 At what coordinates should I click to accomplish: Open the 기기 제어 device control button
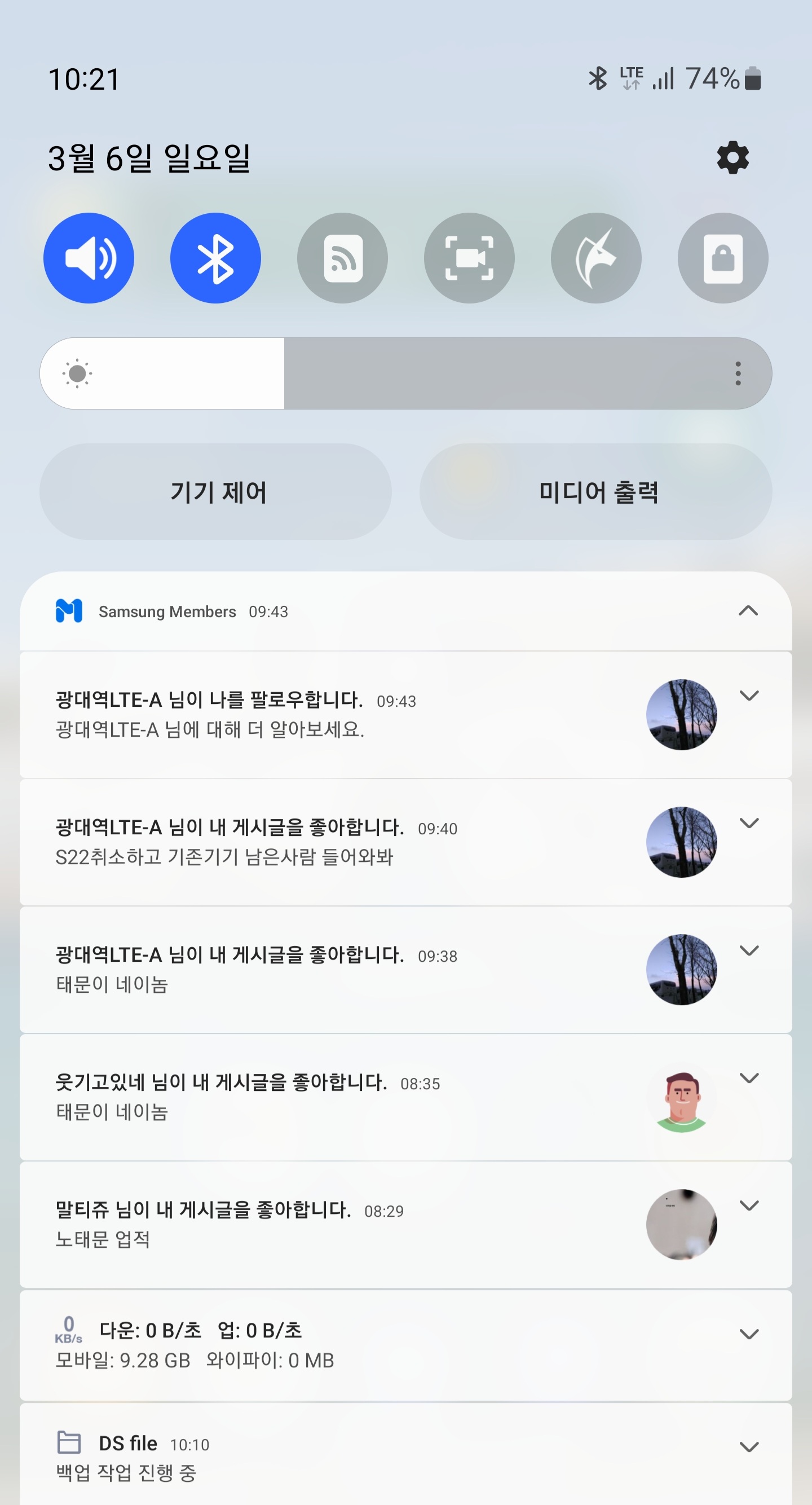click(x=215, y=491)
